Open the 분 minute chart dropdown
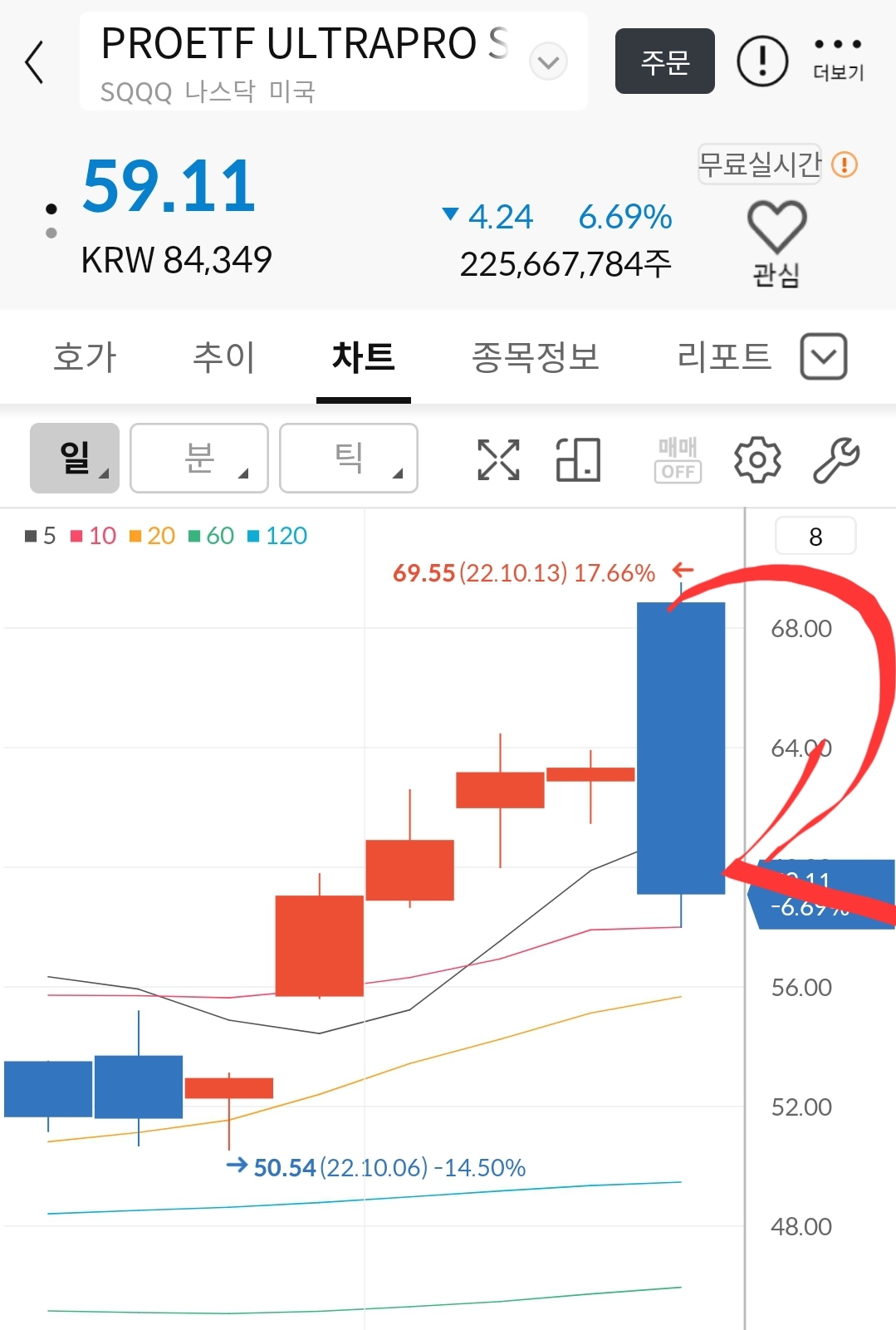This screenshot has height=1330, width=896. 199,459
